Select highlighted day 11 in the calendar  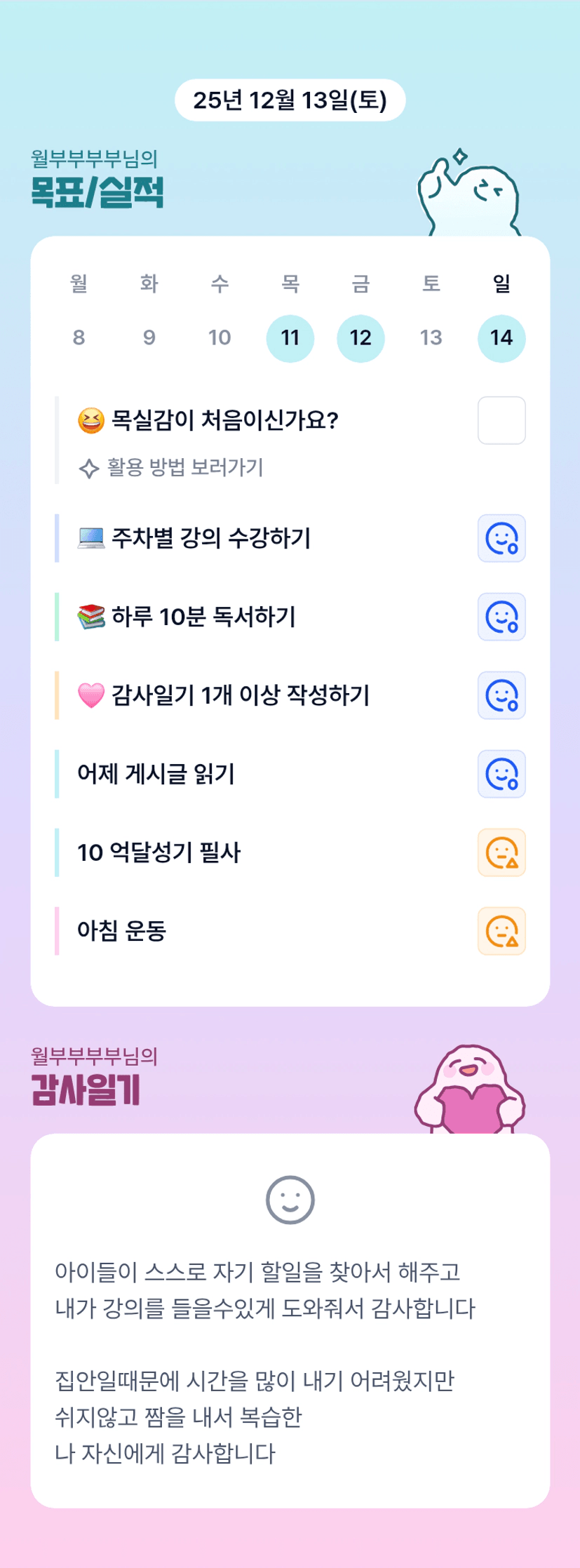click(x=290, y=338)
